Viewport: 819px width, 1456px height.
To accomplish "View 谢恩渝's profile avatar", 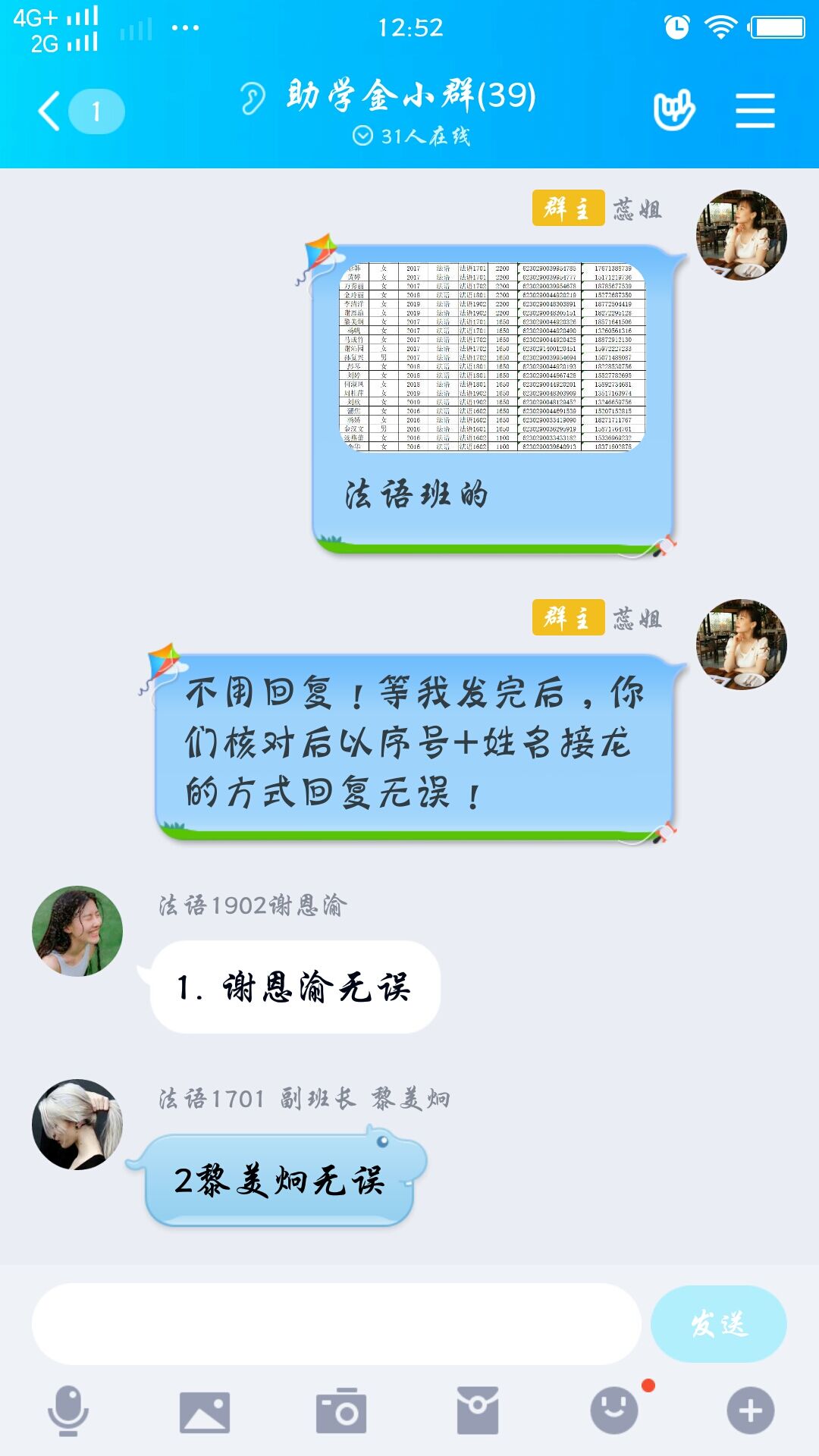I will pos(77,931).
